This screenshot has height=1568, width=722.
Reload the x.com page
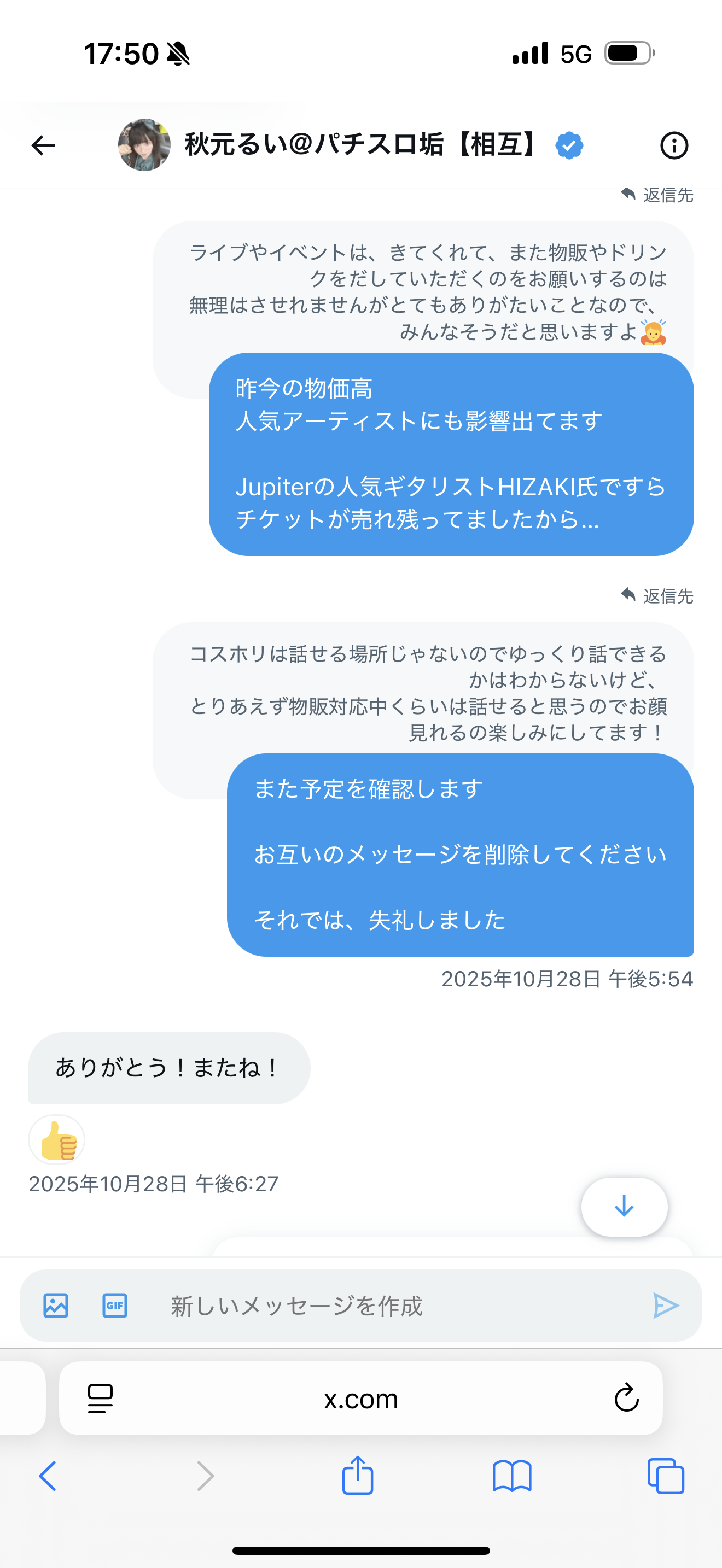point(626,1398)
